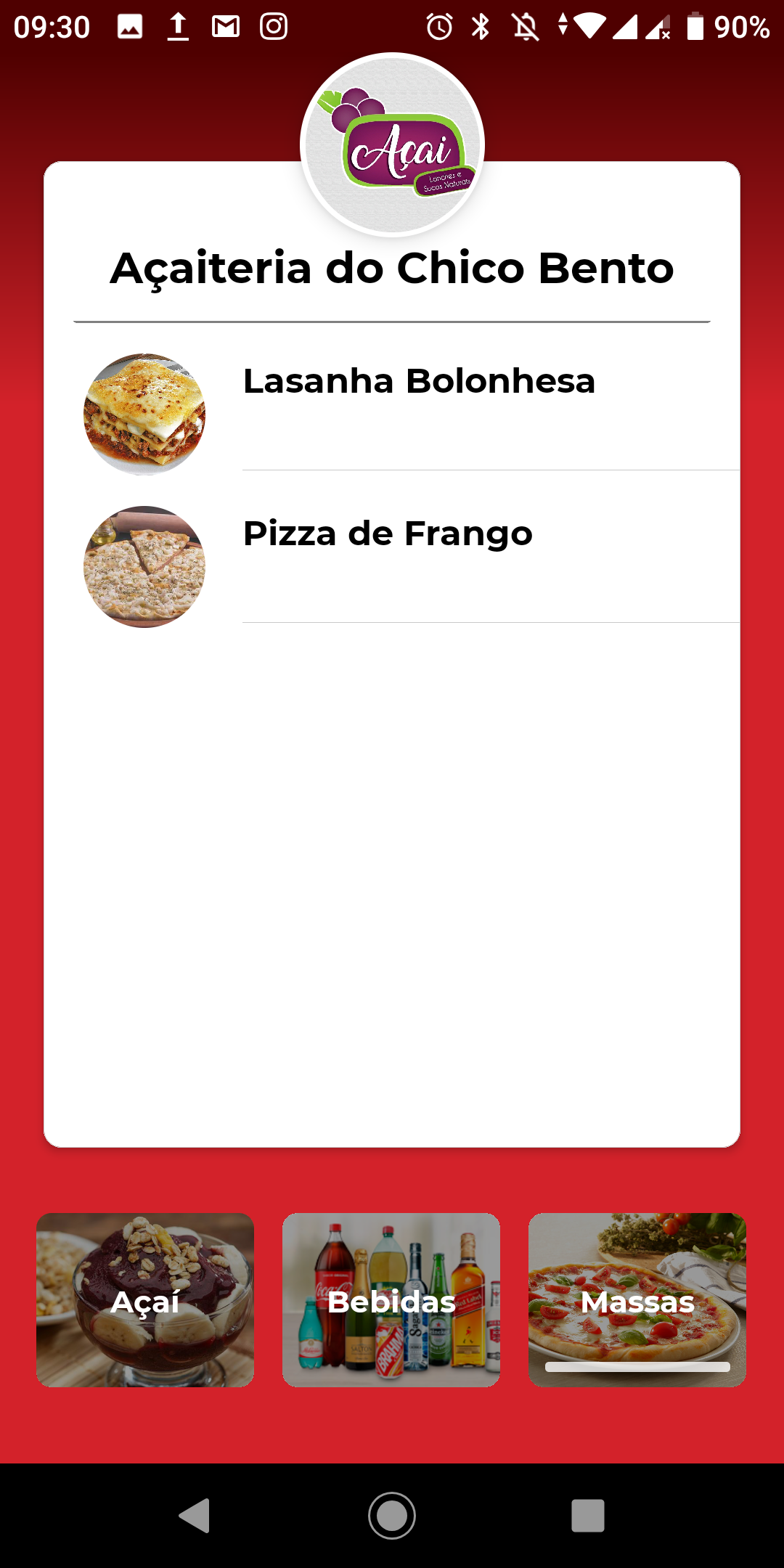Return to the home screen
The width and height of the screenshot is (784, 1568).
[x=392, y=1515]
